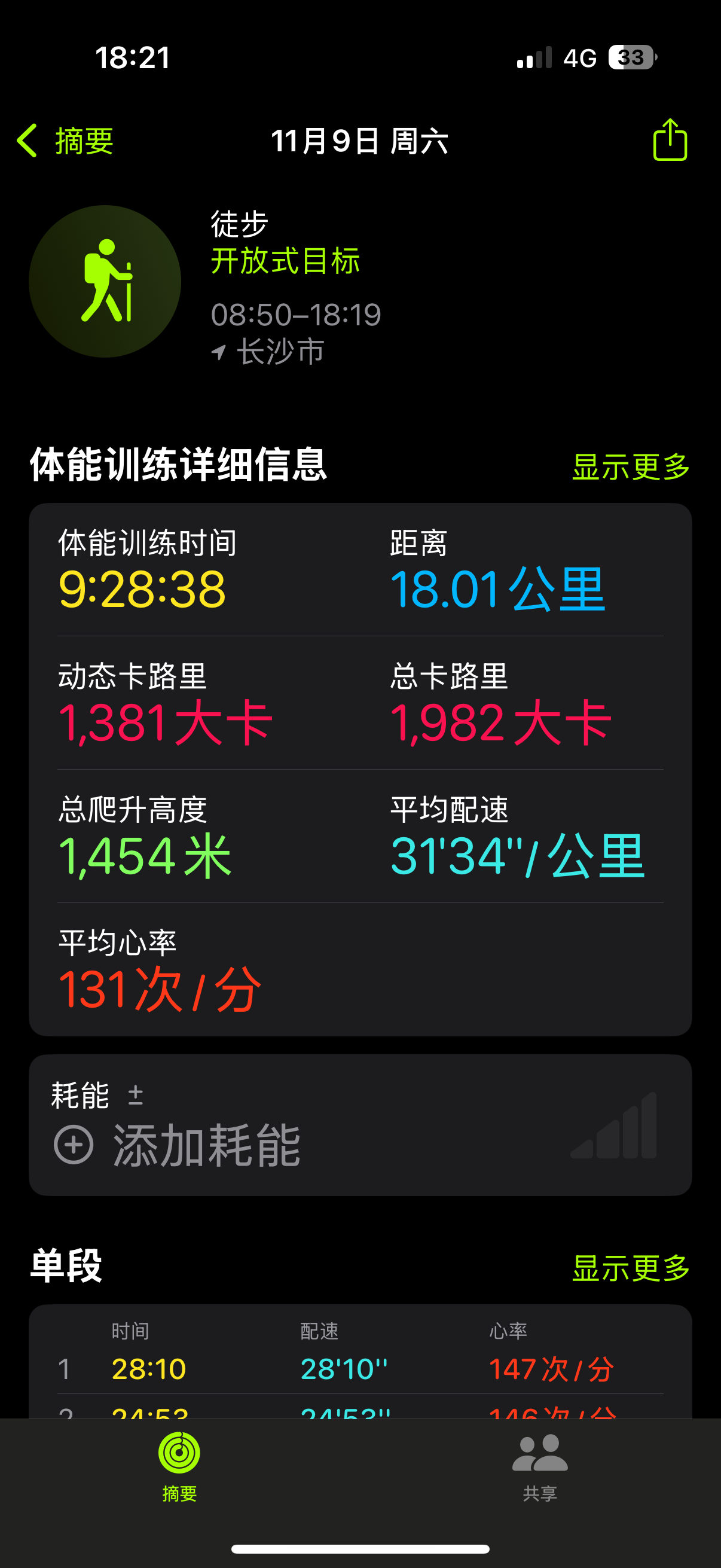Go back to 摘要
This screenshot has height=1568, width=721.
click(x=65, y=141)
